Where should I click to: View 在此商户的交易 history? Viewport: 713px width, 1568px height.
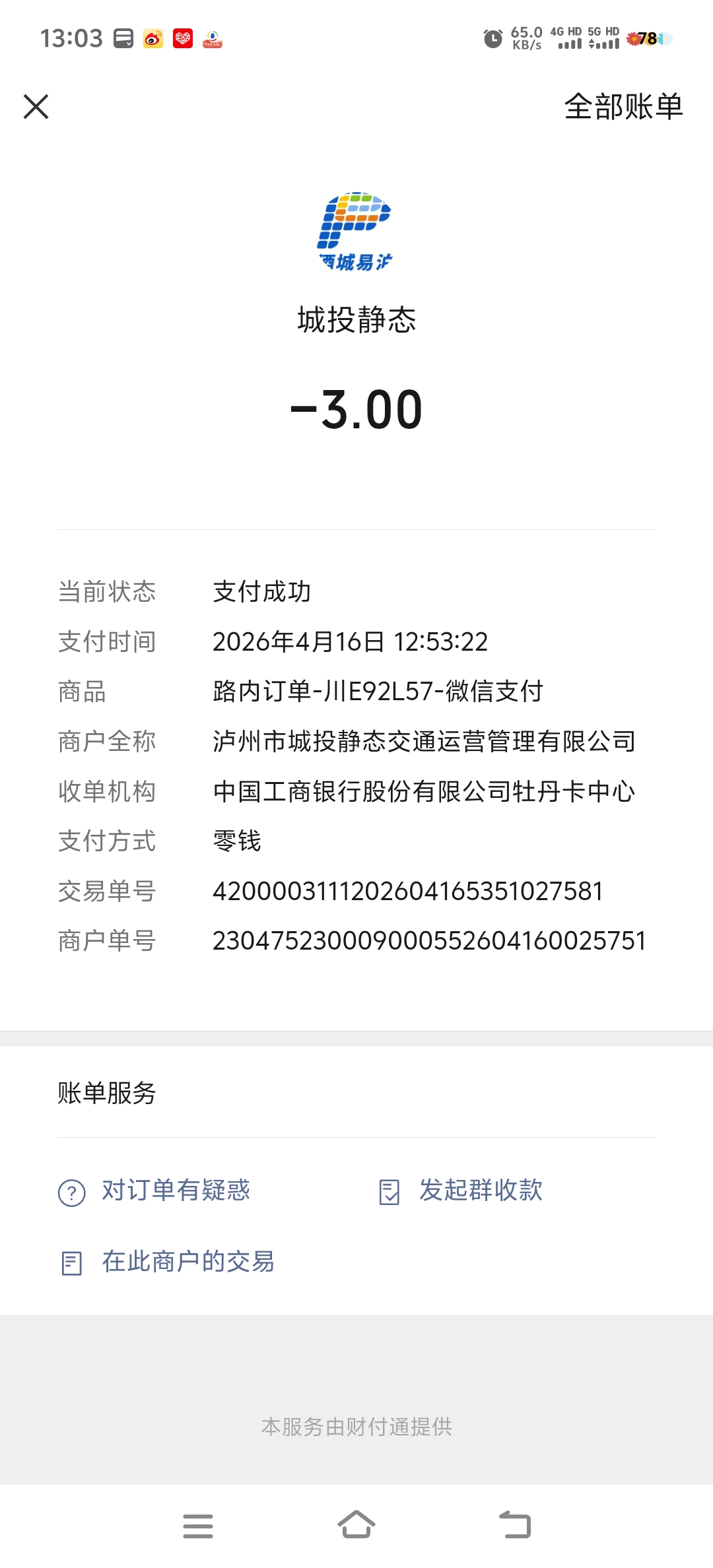[x=168, y=1262]
